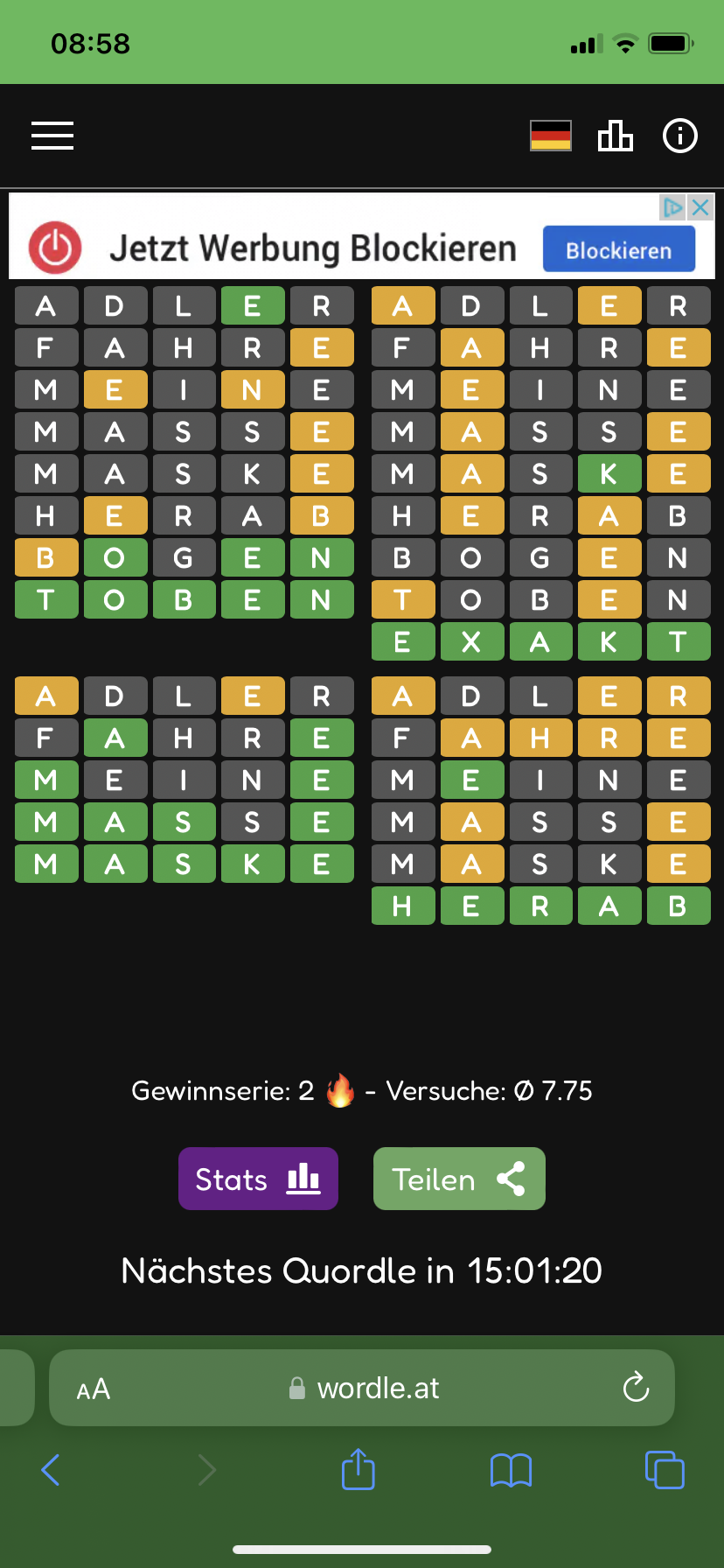Open the leaderboard podium icon
Screen dimensions: 724x1568
616,136
